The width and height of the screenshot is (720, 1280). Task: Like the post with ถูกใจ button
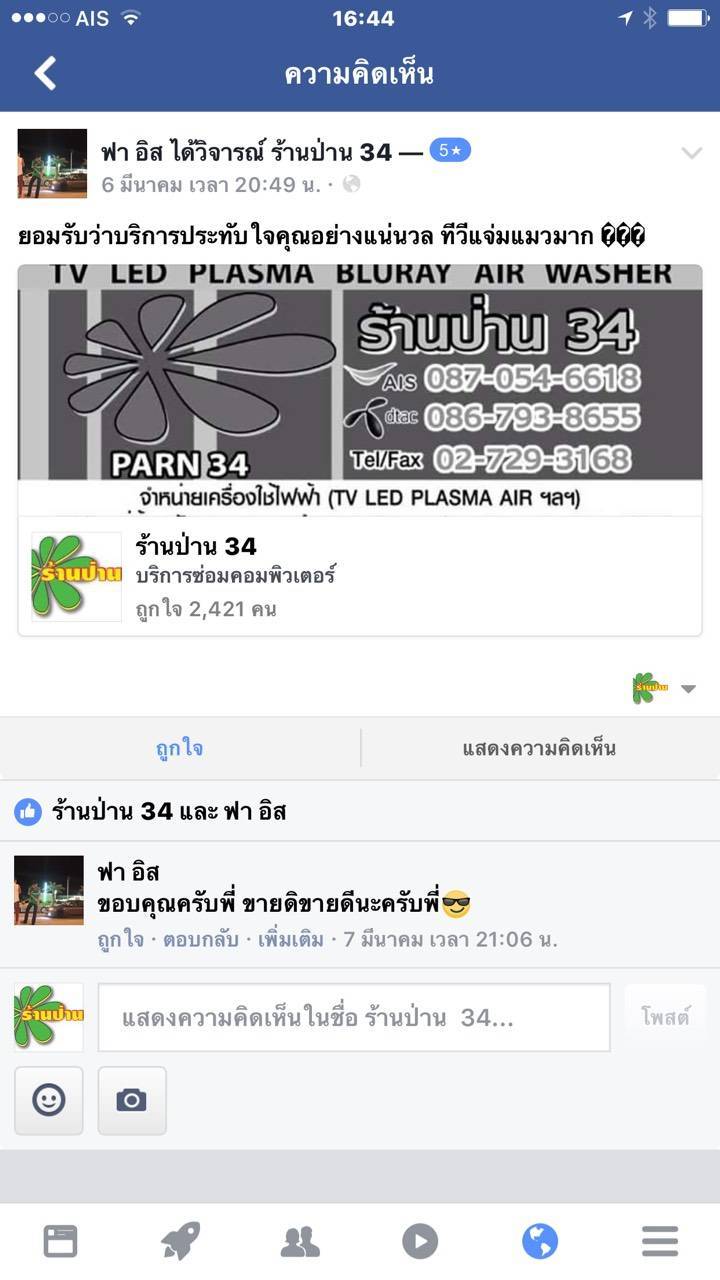pos(180,748)
